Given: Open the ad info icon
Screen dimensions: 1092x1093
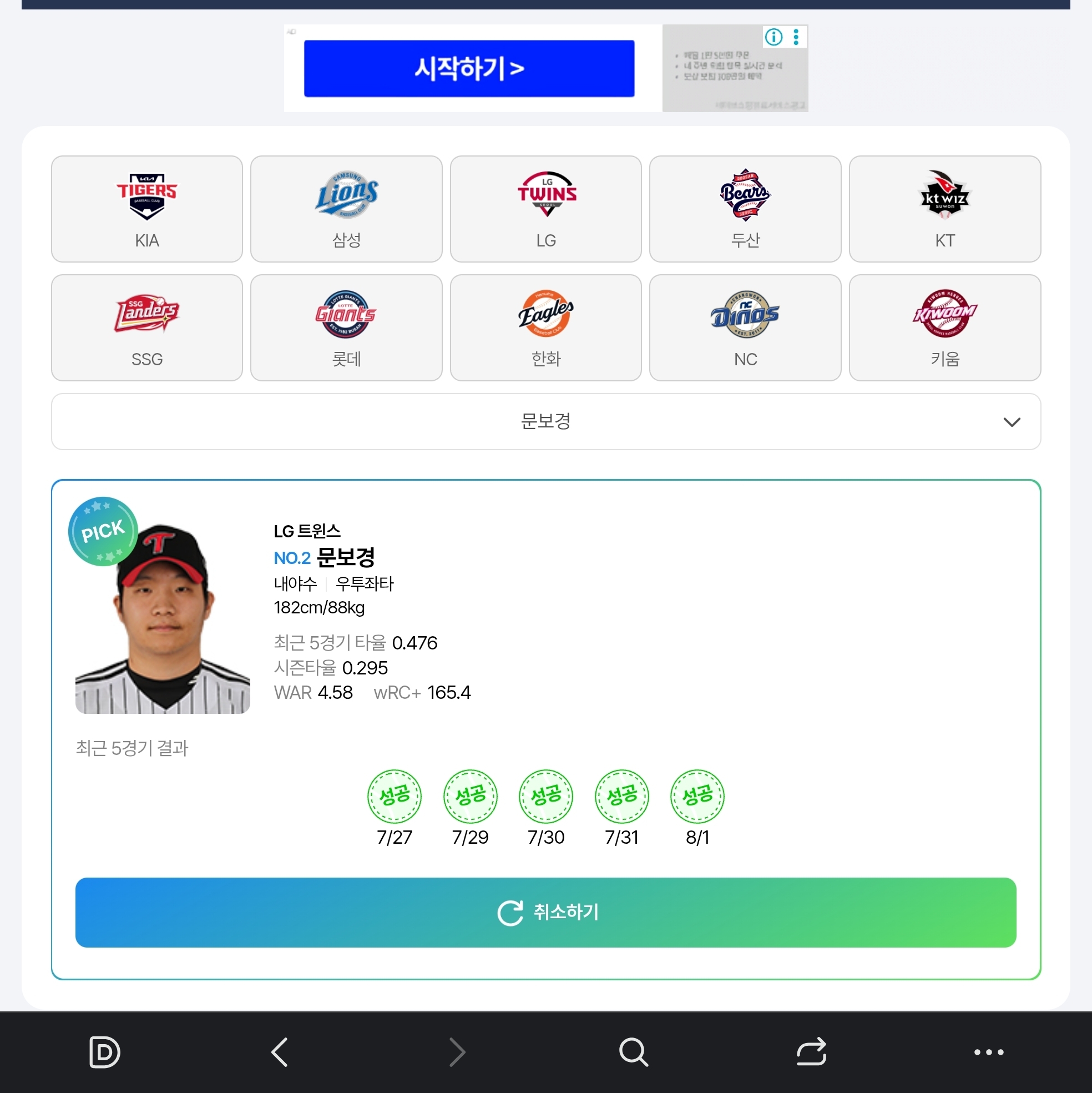Looking at the screenshot, I should click(773, 37).
